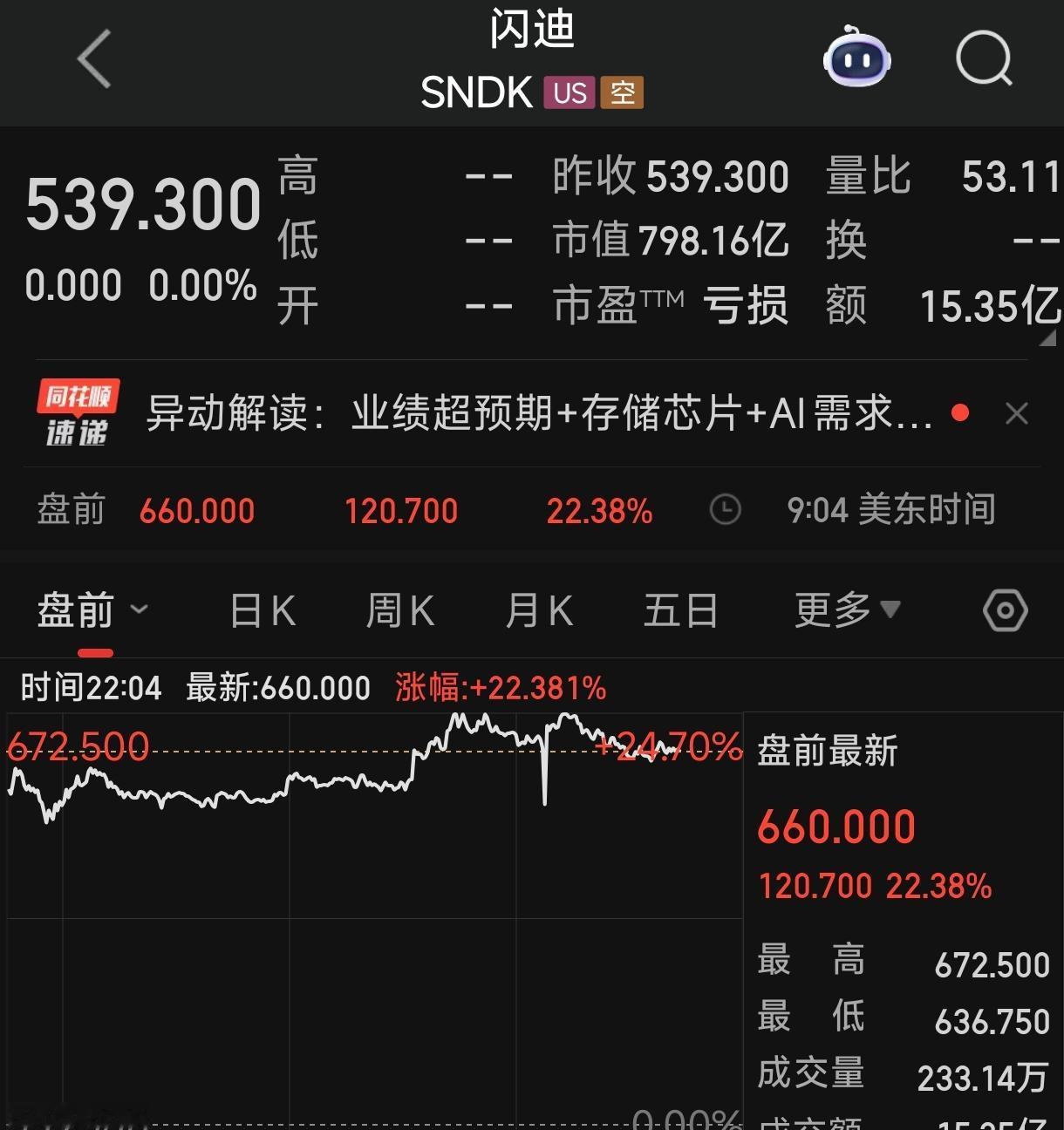Open the 盘前 chevron dropdown
Screen dimensions: 1064x1130
coord(141,610)
